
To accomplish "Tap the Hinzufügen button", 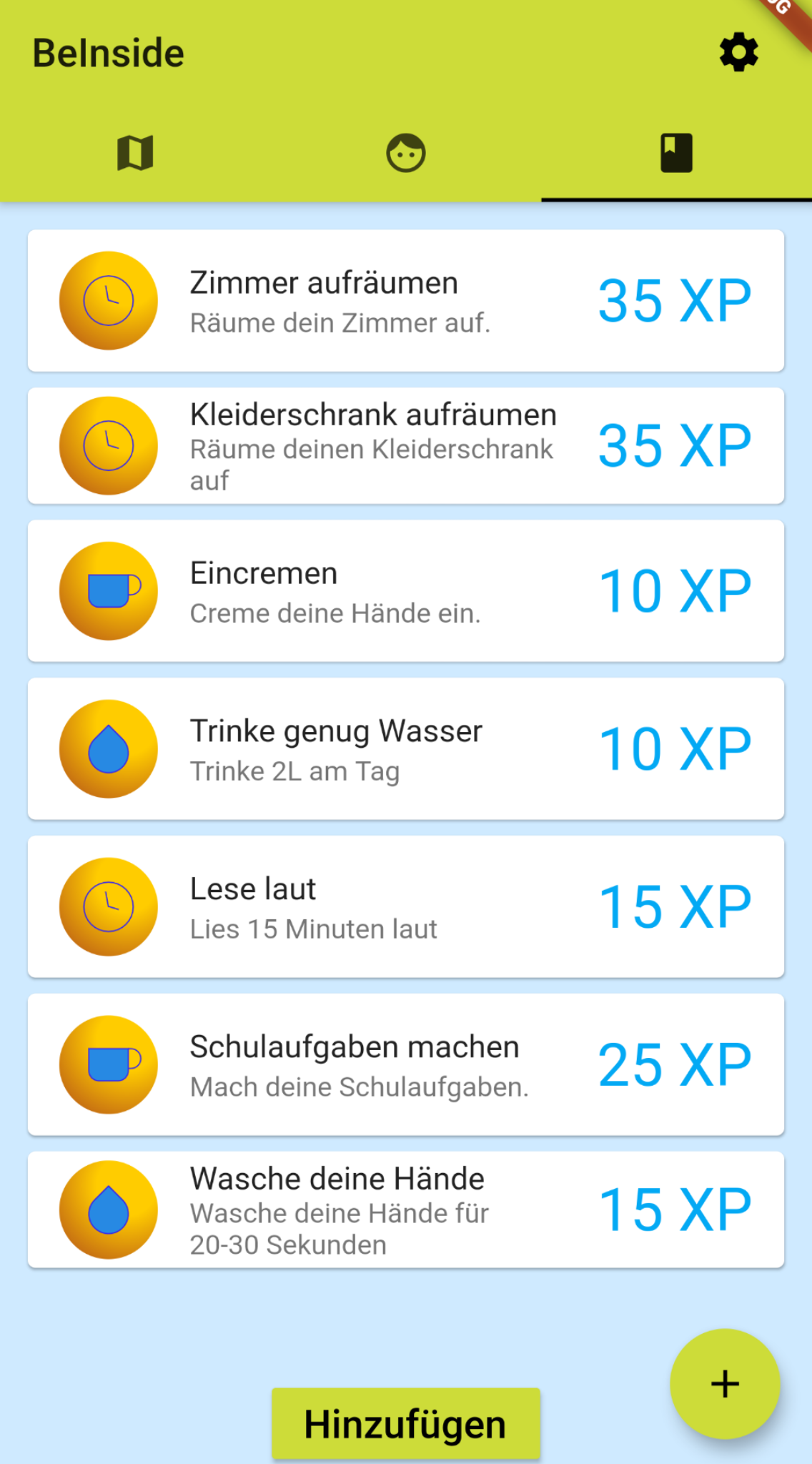I will coord(405,1424).
